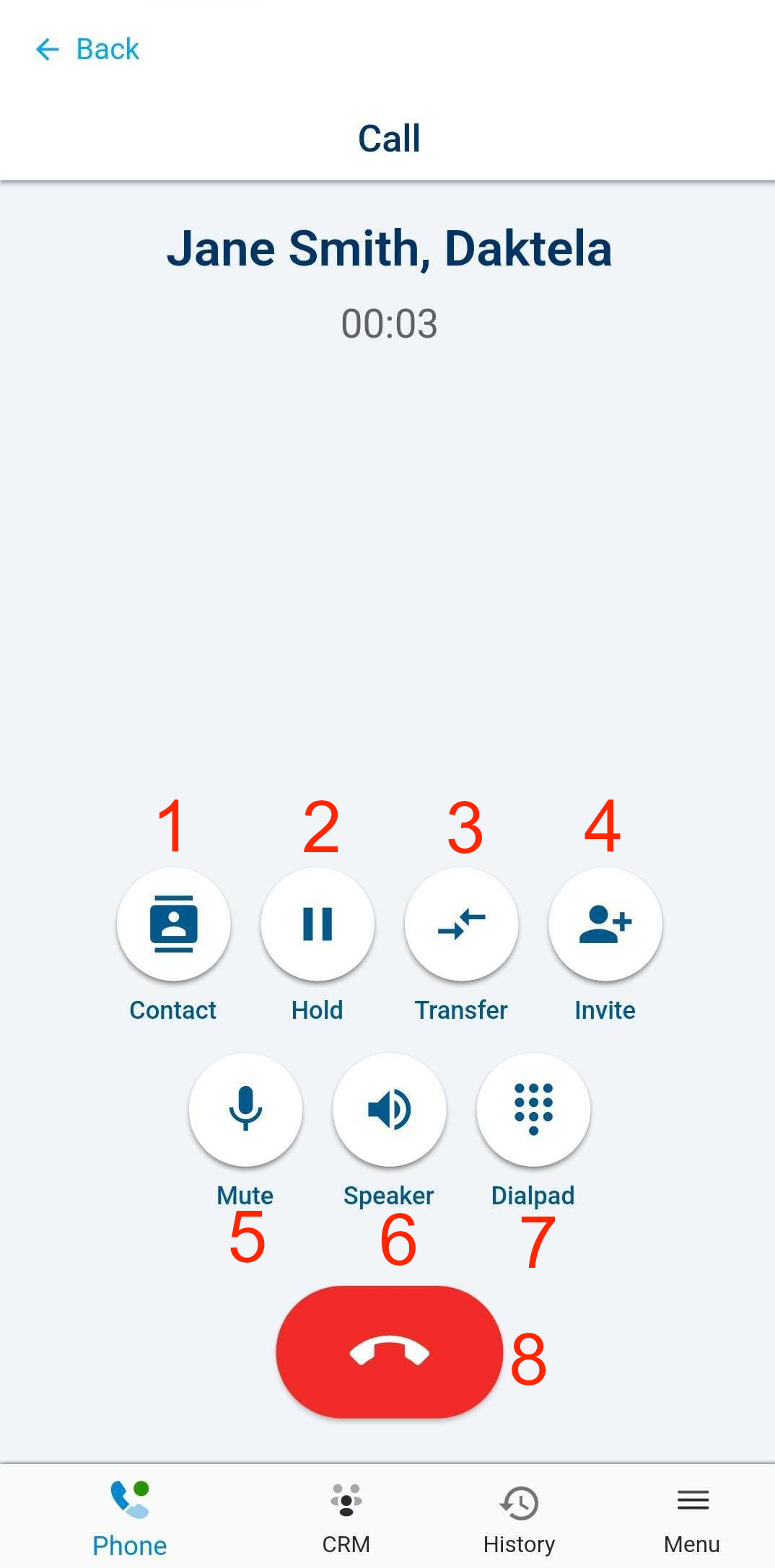Toggle Speaker using its text label
Screen dimensions: 775x1568
coord(389,1195)
